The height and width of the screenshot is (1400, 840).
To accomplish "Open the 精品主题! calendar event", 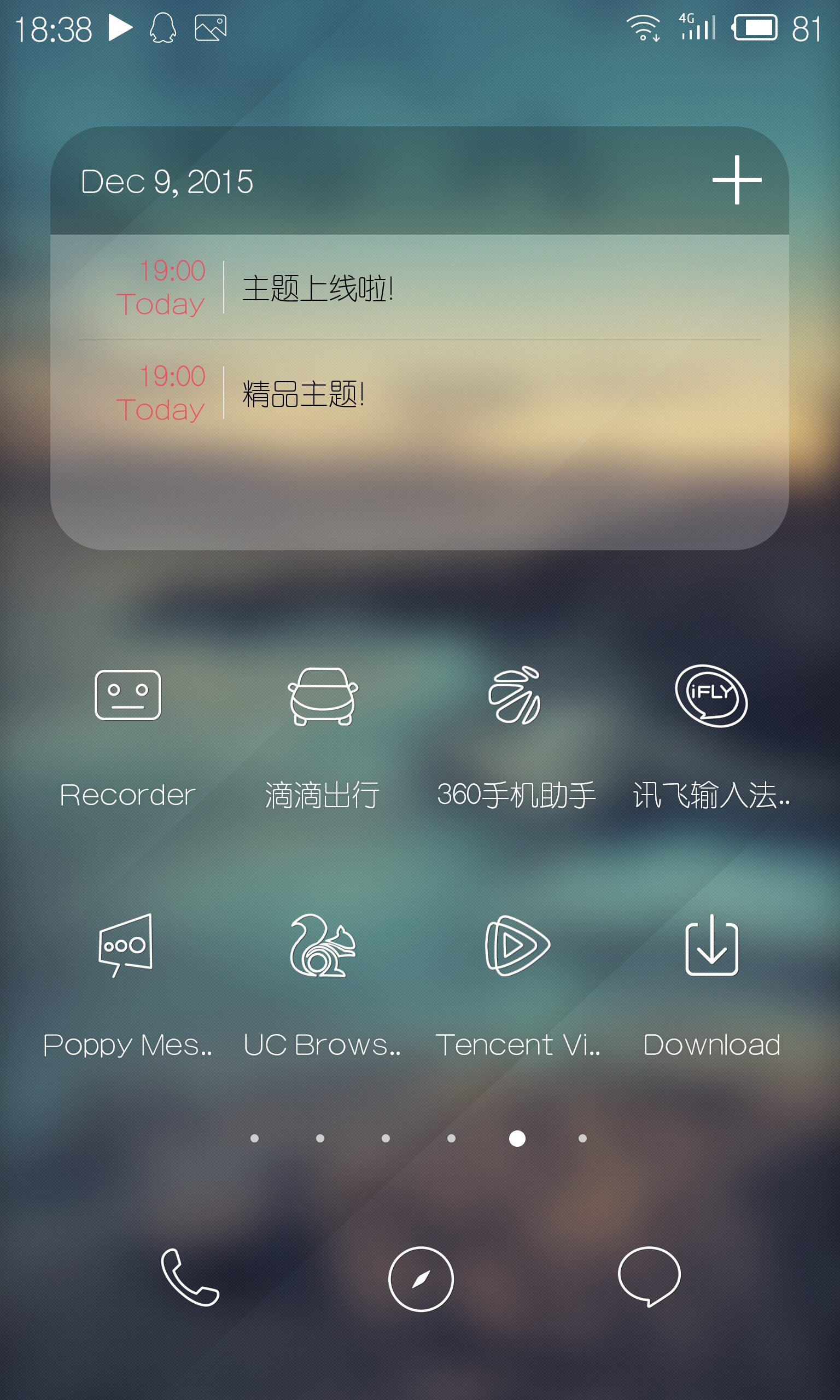I will point(419,393).
